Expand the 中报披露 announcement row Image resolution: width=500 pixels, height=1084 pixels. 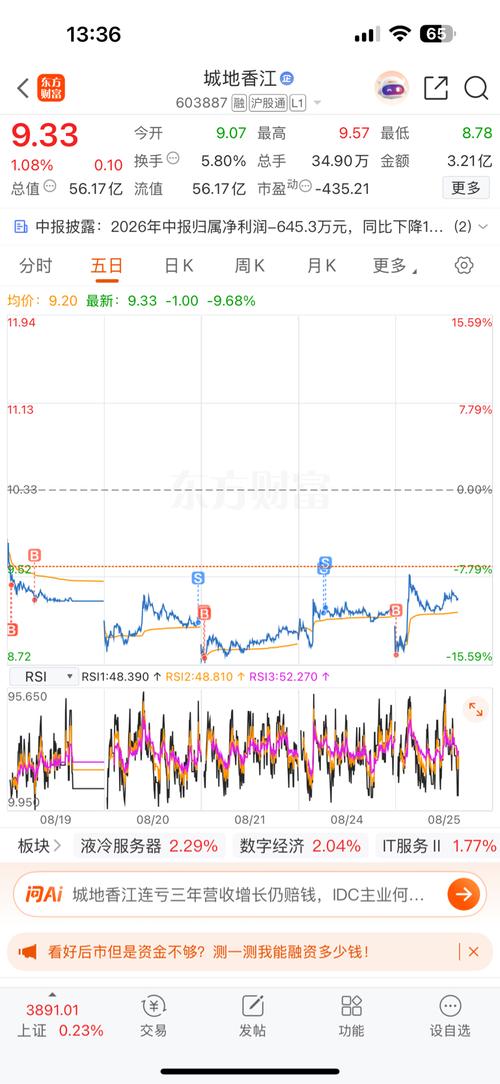[x=250, y=226]
